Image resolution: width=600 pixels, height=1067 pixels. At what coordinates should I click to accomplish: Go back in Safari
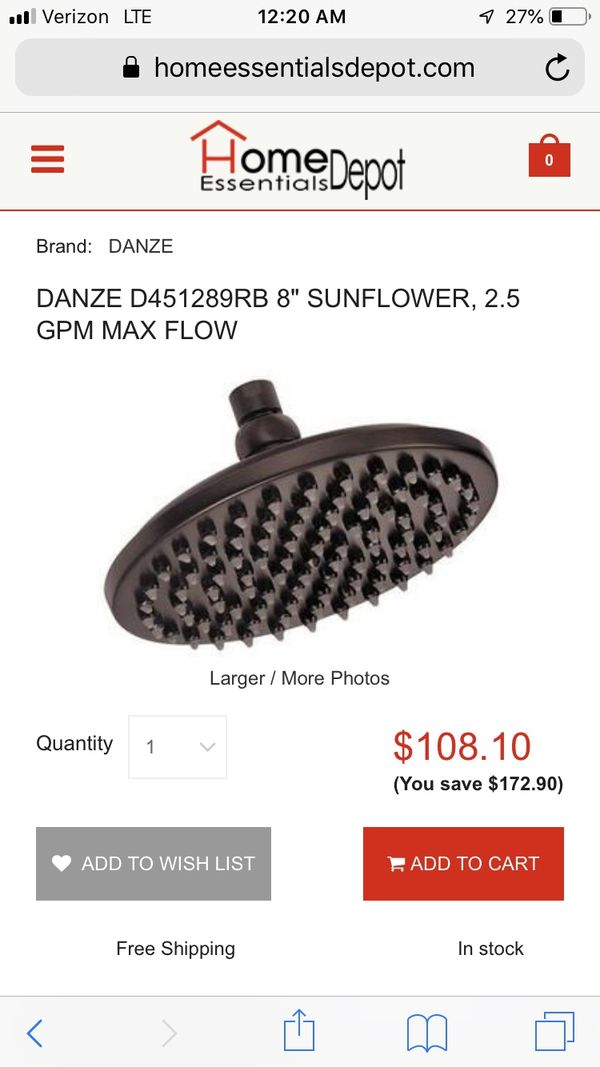pos(35,1033)
